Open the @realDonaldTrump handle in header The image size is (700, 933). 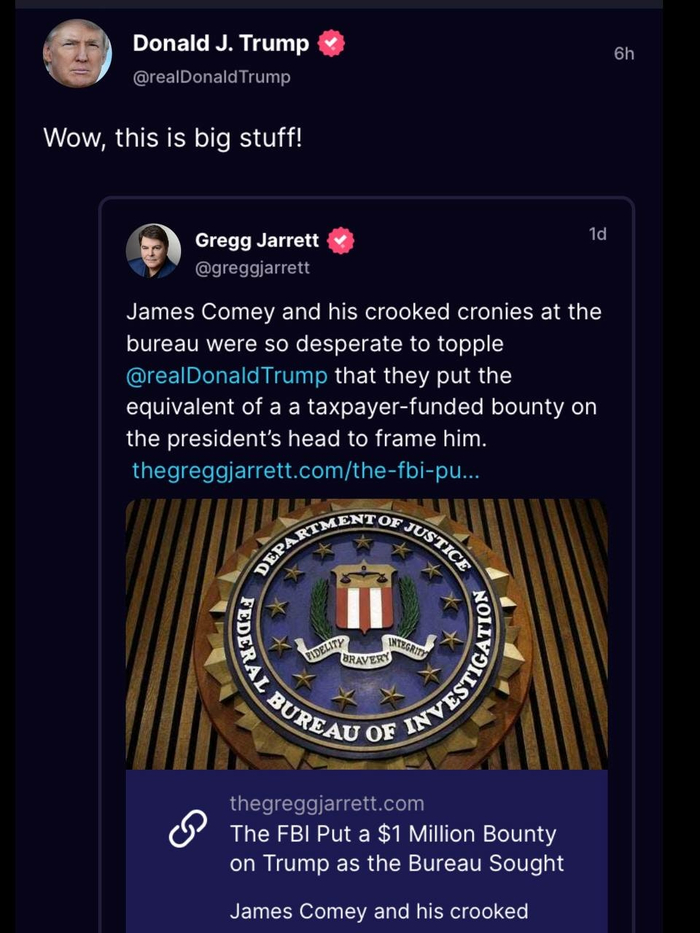(x=211, y=76)
